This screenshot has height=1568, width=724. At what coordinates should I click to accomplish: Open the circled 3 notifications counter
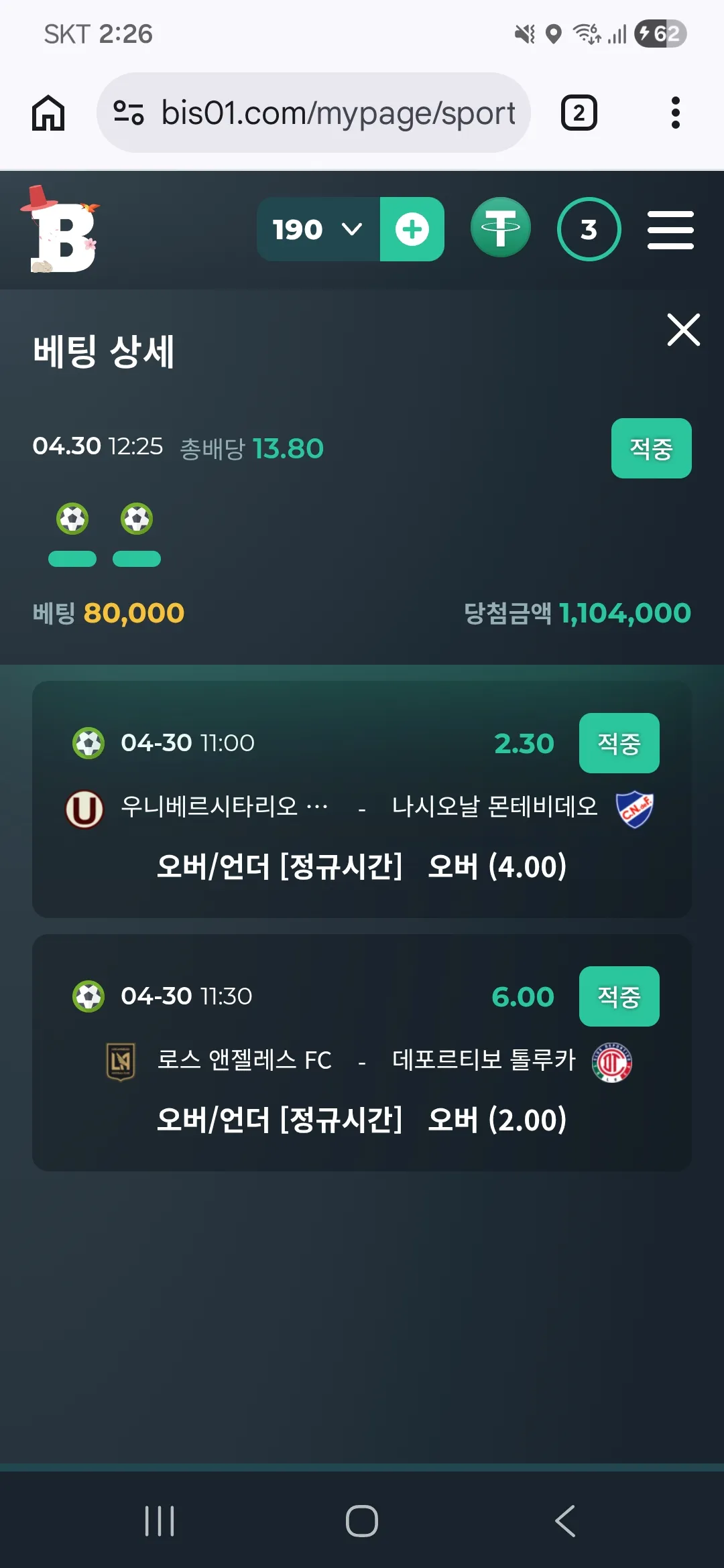point(589,229)
